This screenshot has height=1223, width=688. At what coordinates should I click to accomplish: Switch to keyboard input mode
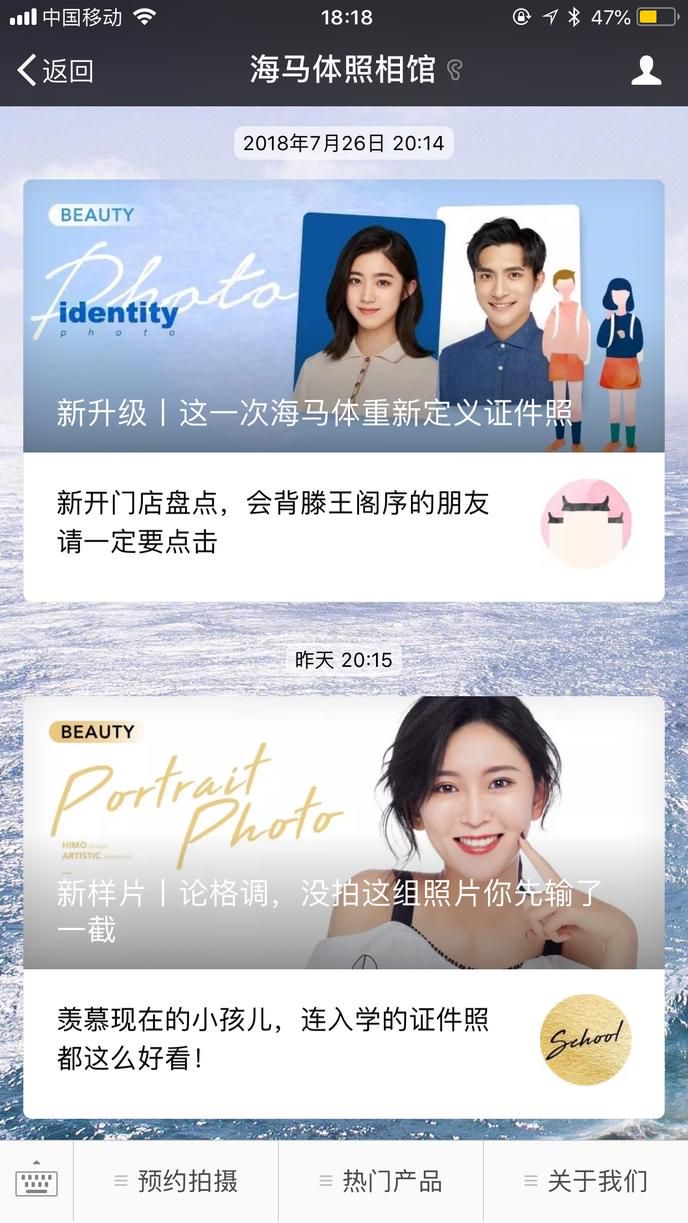[x=37, y=1181]
